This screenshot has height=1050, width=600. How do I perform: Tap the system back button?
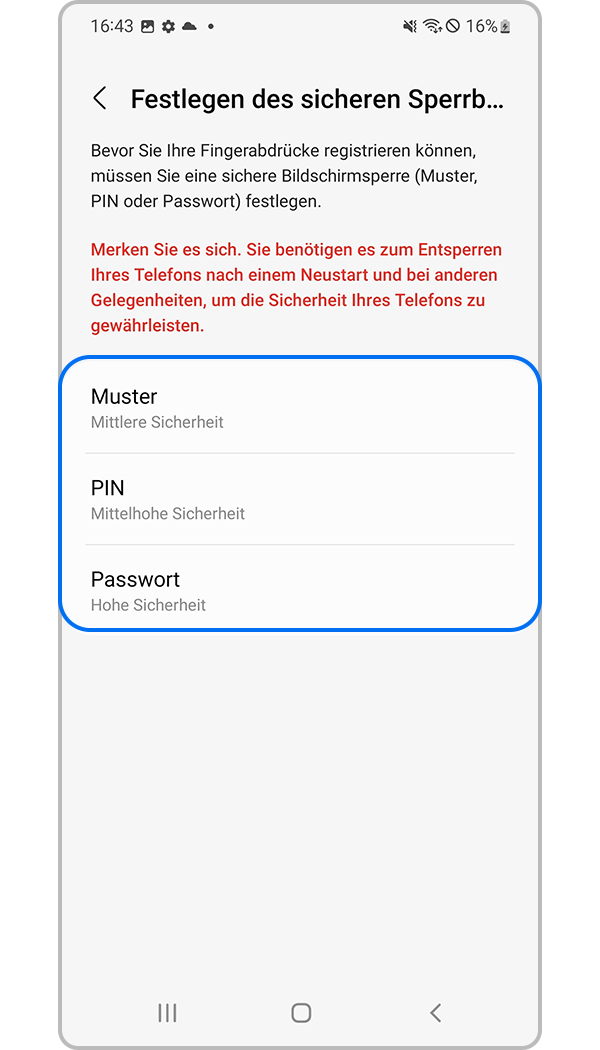435,1013
